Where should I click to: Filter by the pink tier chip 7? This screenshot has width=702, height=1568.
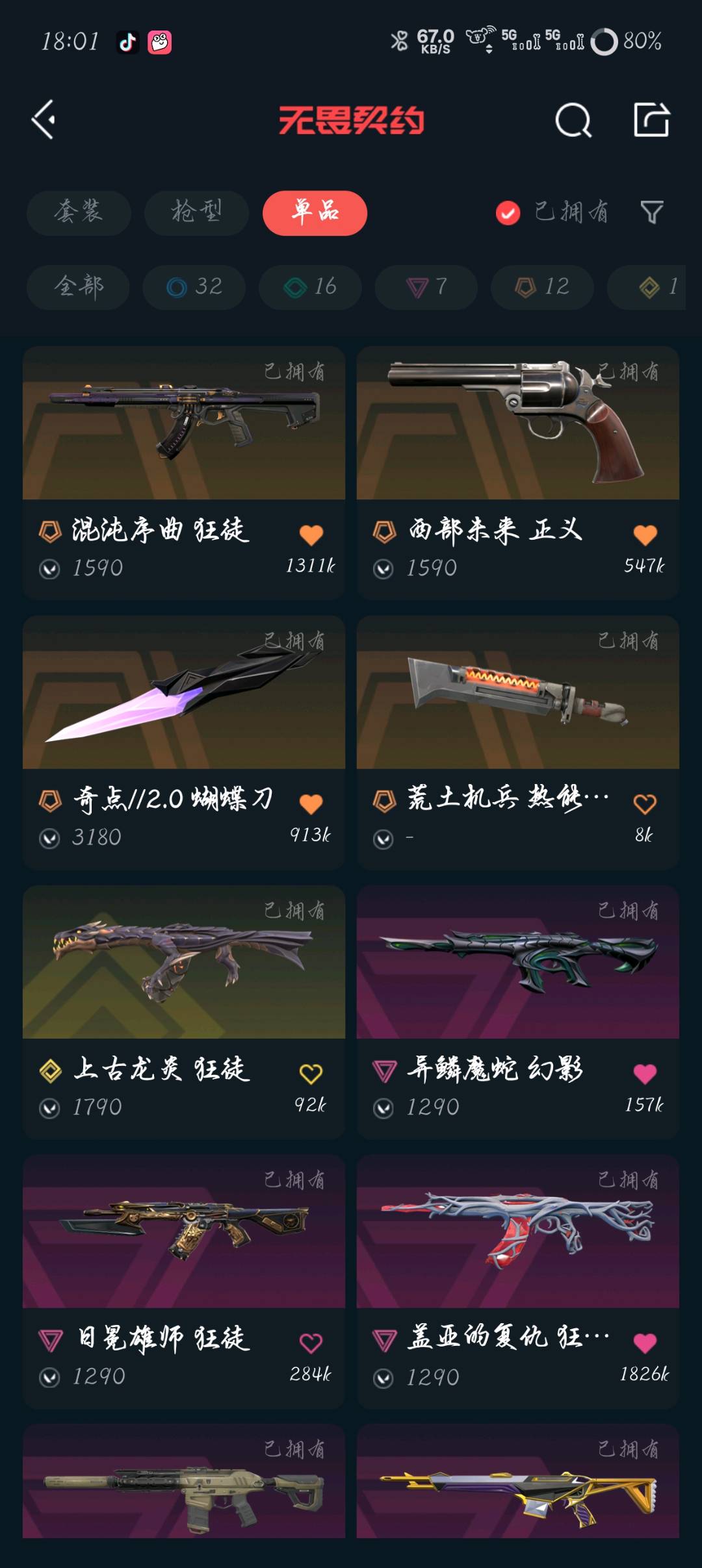(x=426, y=286)
